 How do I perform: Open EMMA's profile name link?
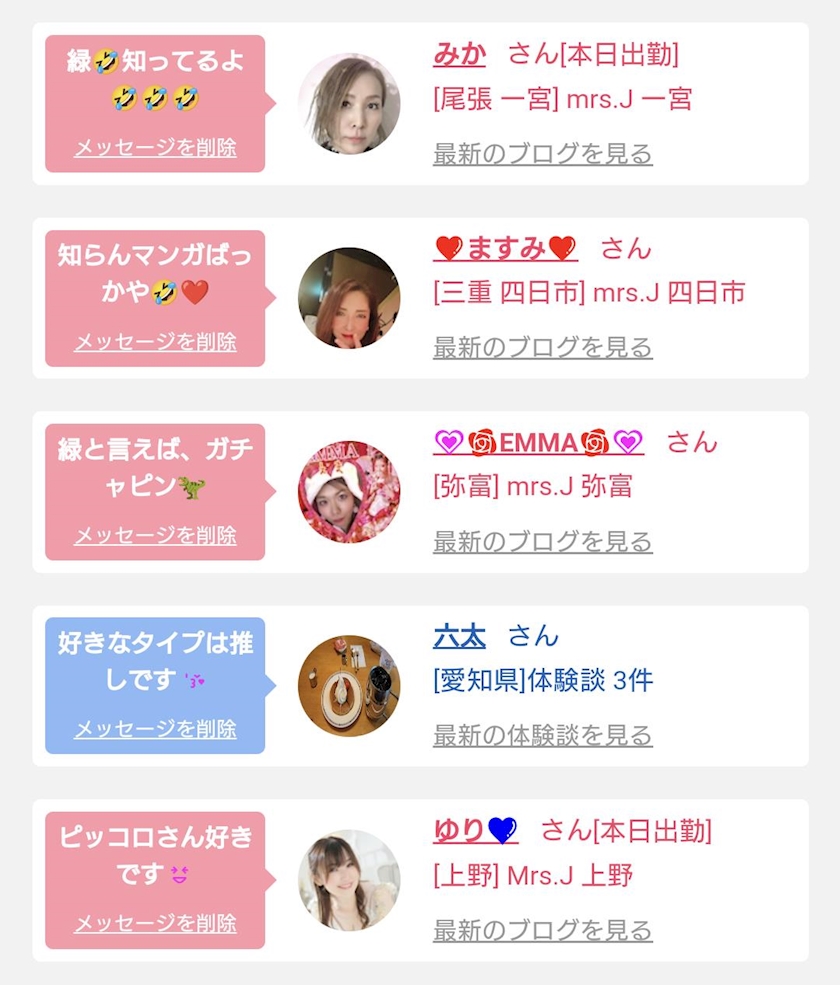click(x=538, y=443)
